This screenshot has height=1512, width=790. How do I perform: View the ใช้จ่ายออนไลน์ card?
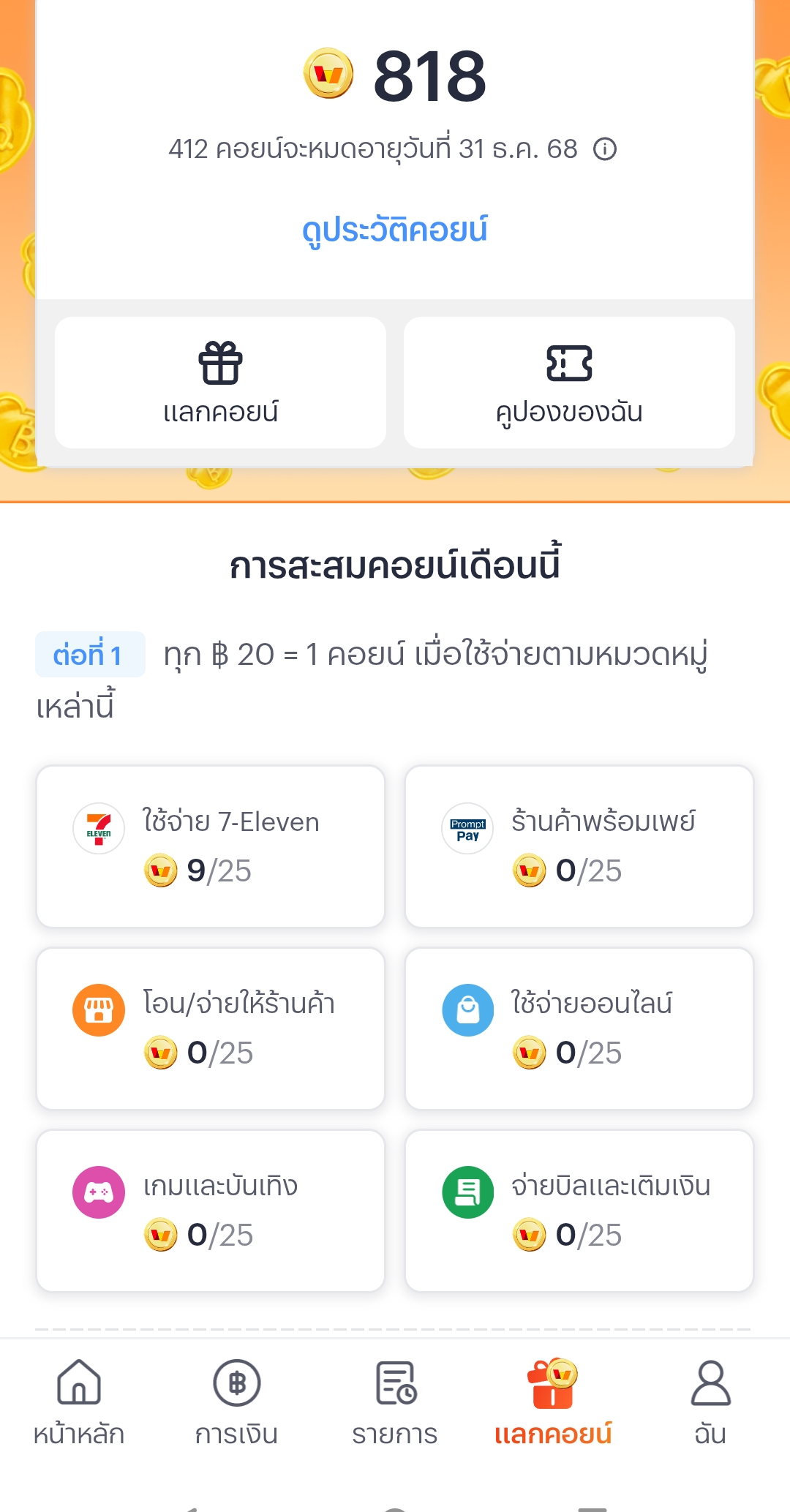tap(579, 1028)
